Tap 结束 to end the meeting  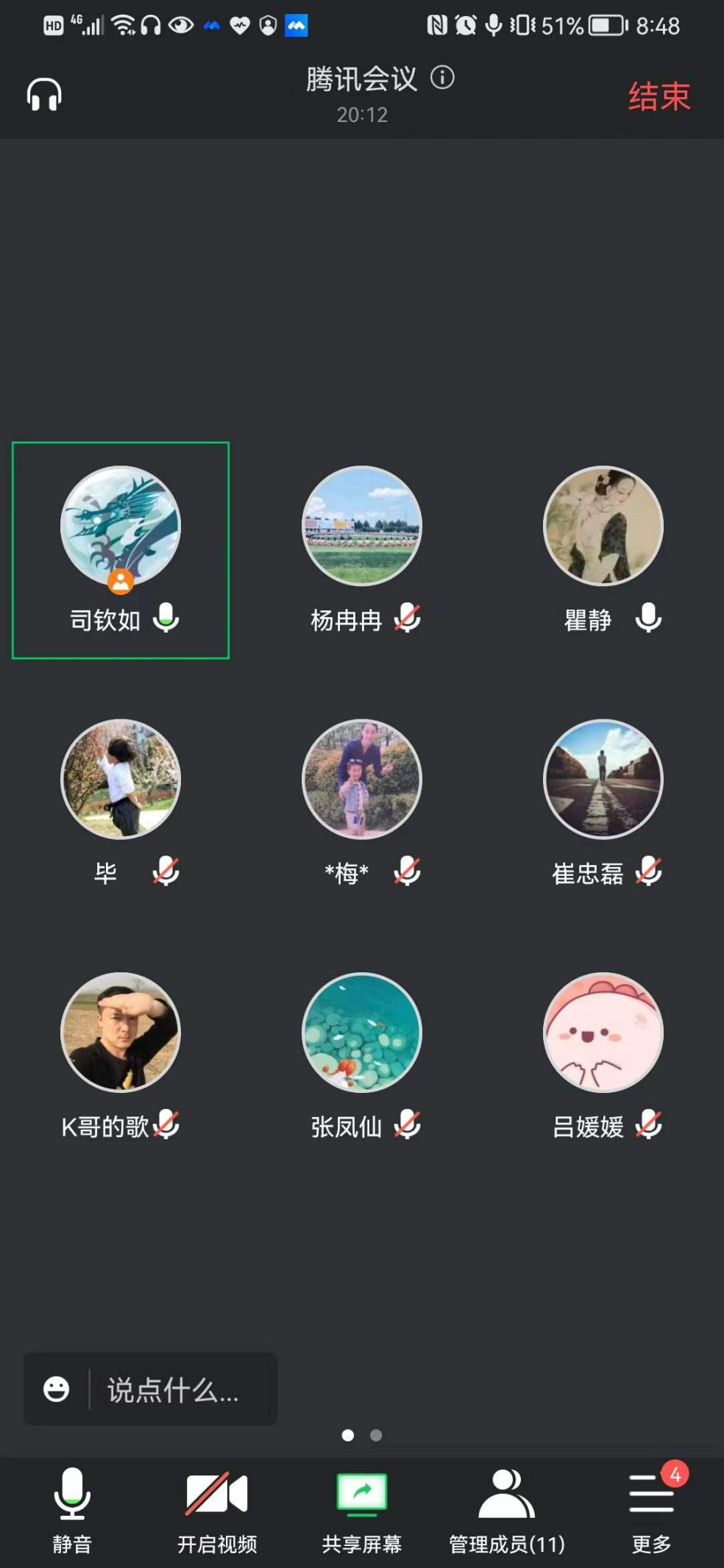[659, 96]
